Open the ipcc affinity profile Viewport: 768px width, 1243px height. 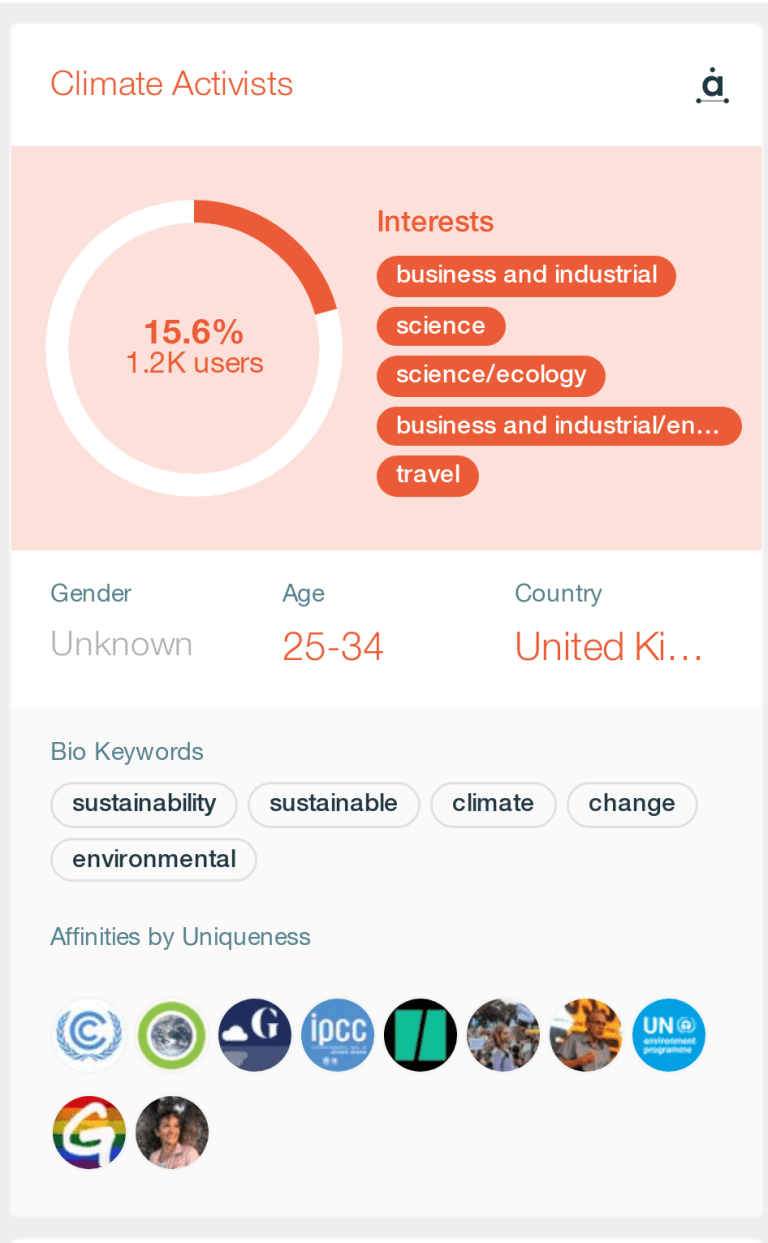point(338,1035)
